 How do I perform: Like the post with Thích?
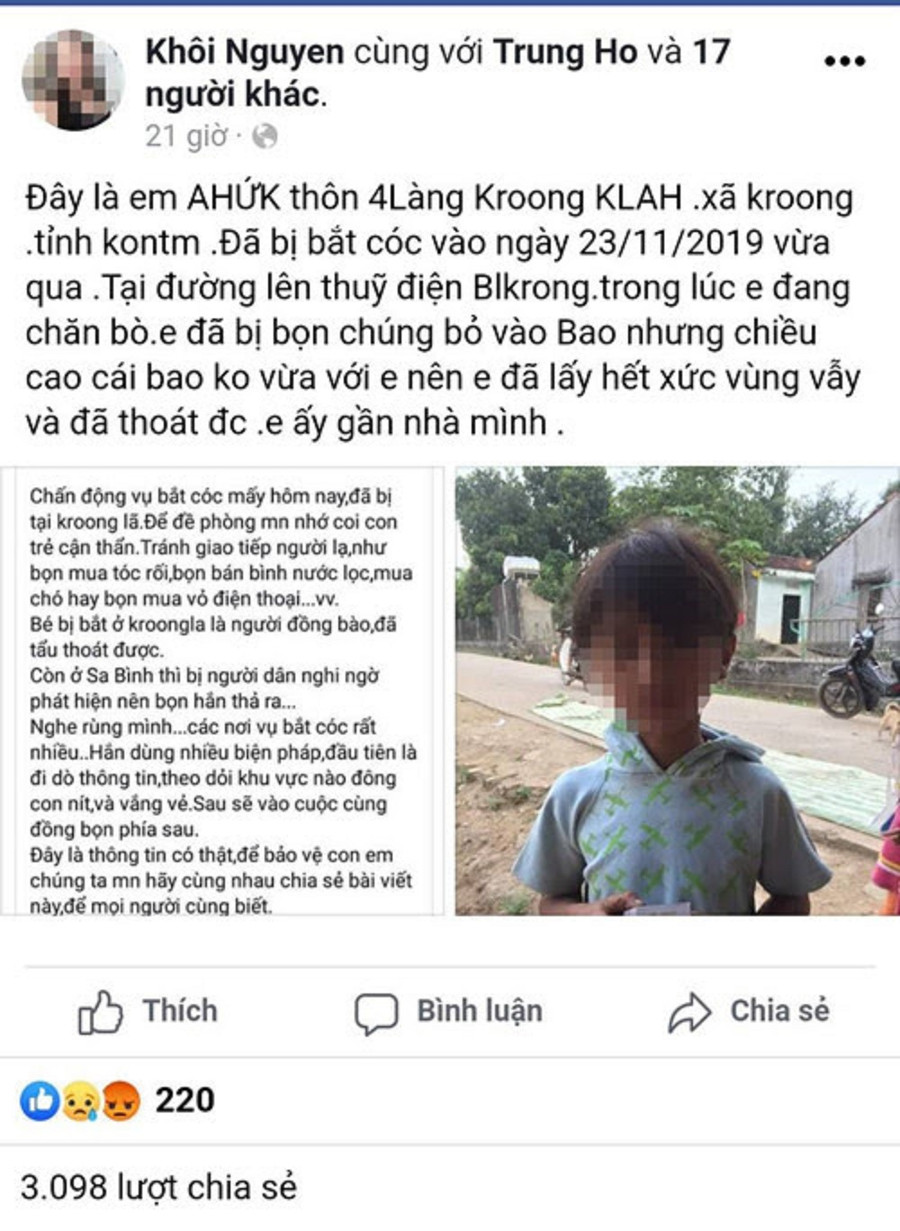(x=148, y=1012)
